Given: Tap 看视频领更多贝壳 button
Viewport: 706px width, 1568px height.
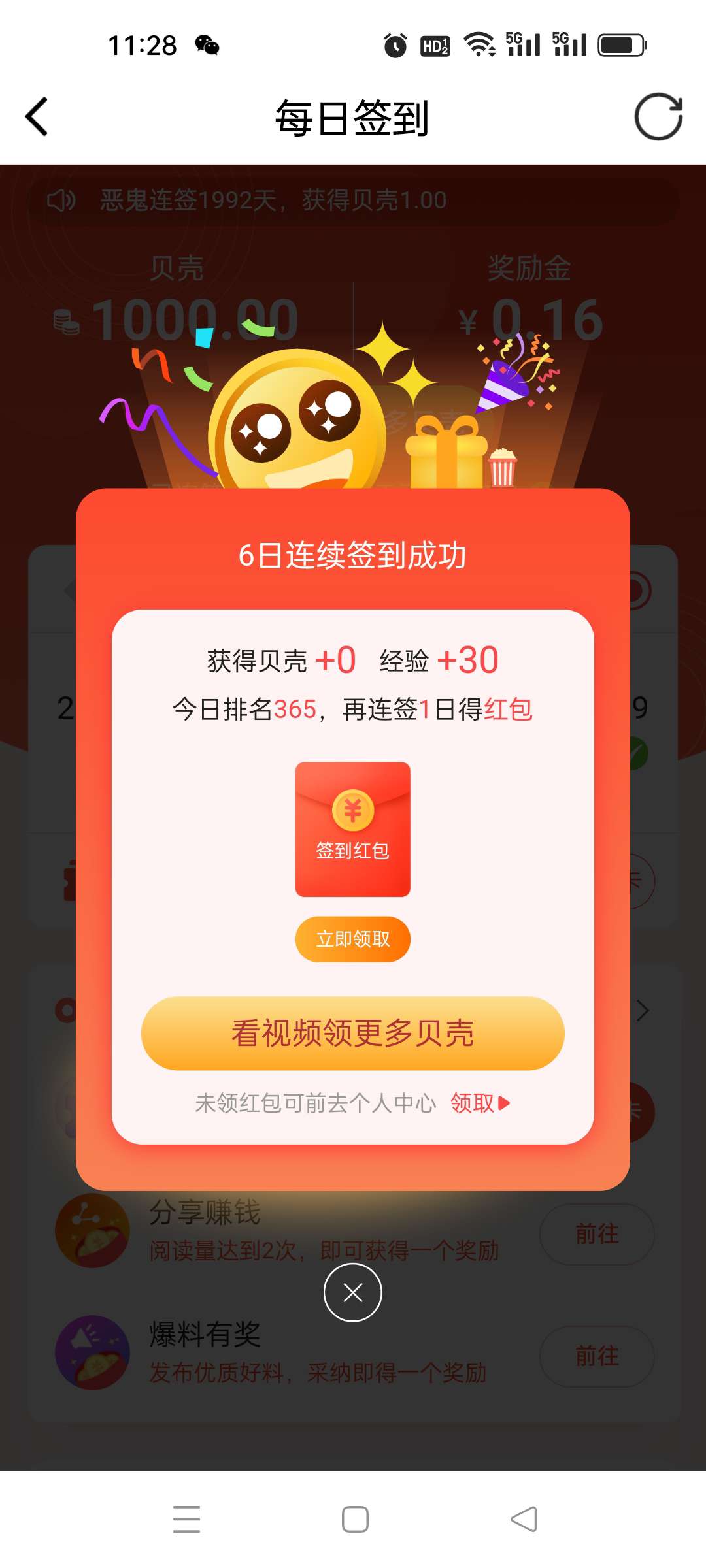Looking at the screenshot, I should [x=352, y=1033].
